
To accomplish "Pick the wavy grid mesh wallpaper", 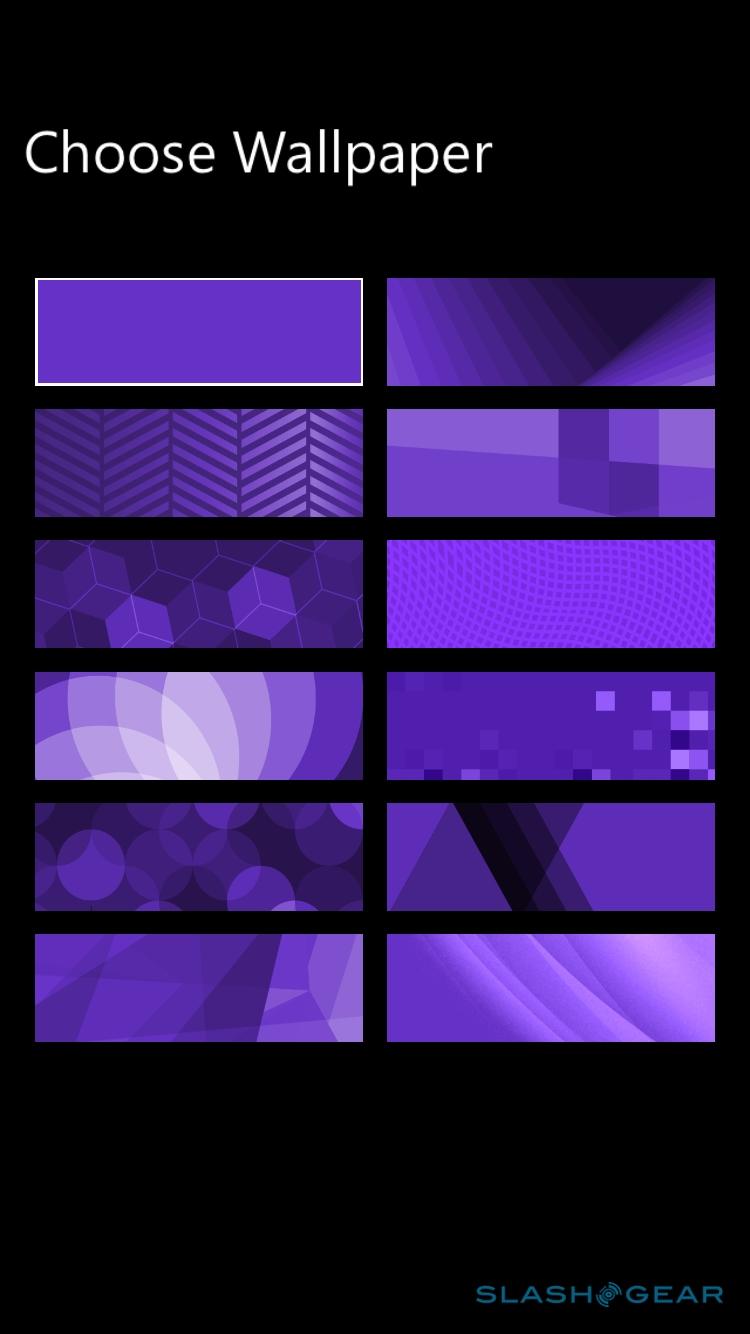I will pyautogui.click(x=551, y=593).
